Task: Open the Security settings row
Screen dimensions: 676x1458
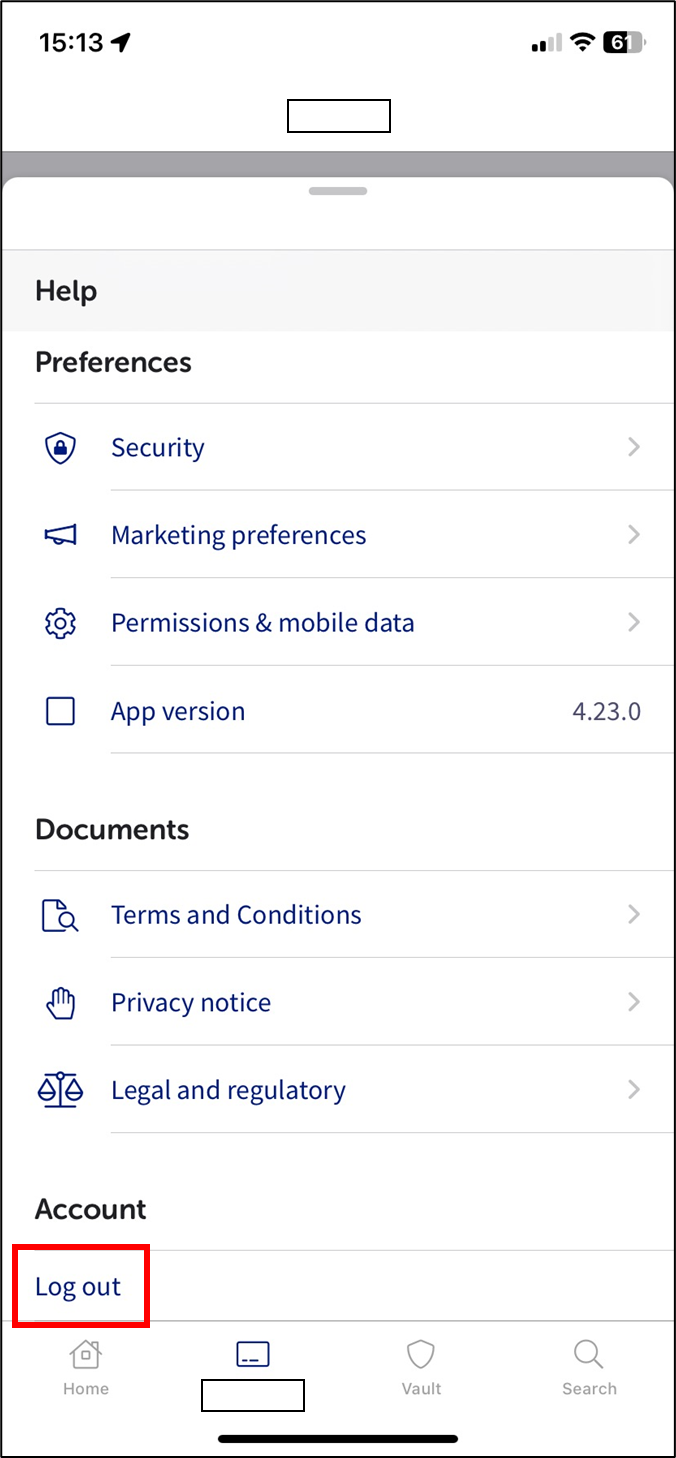Action: click(x=338, y=447)
